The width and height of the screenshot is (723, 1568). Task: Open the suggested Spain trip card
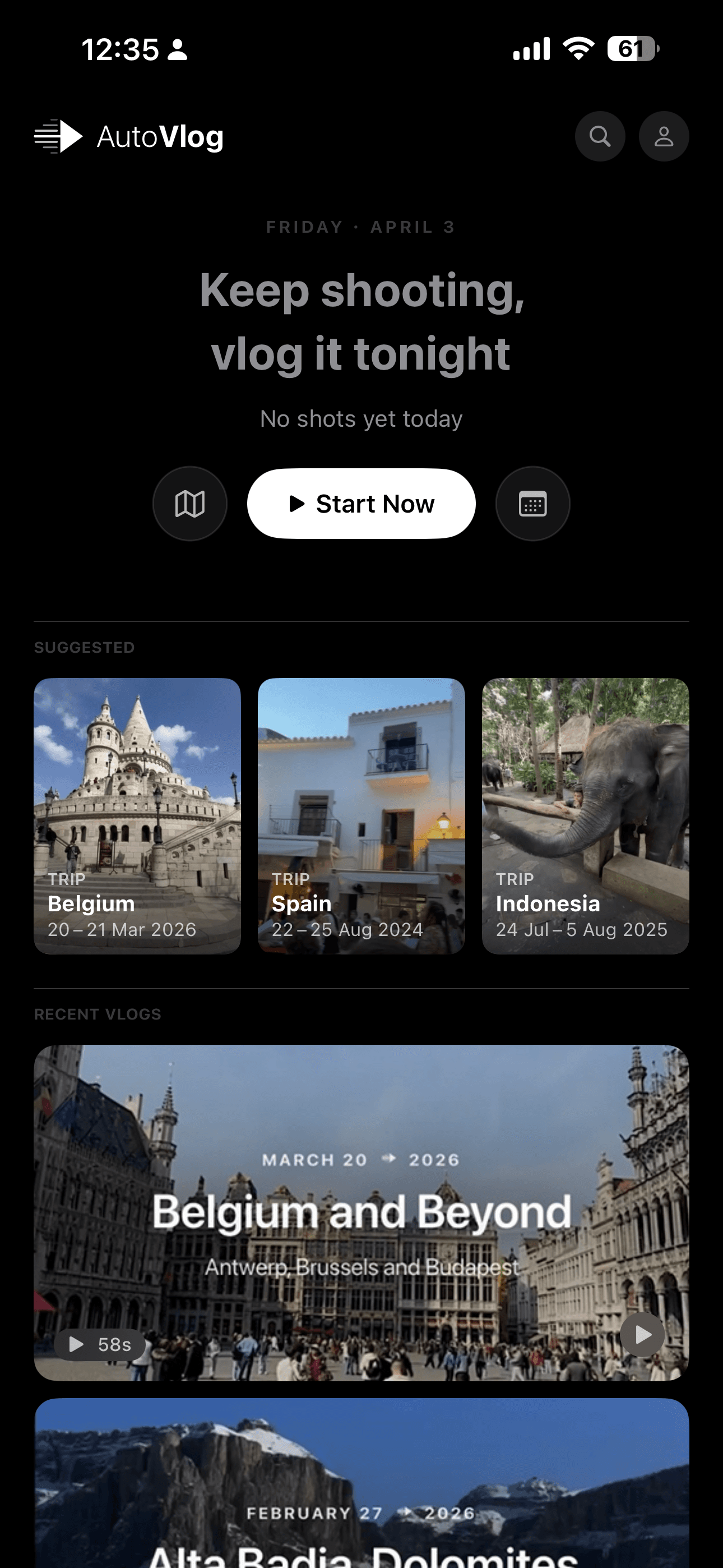tap(361, 815)
